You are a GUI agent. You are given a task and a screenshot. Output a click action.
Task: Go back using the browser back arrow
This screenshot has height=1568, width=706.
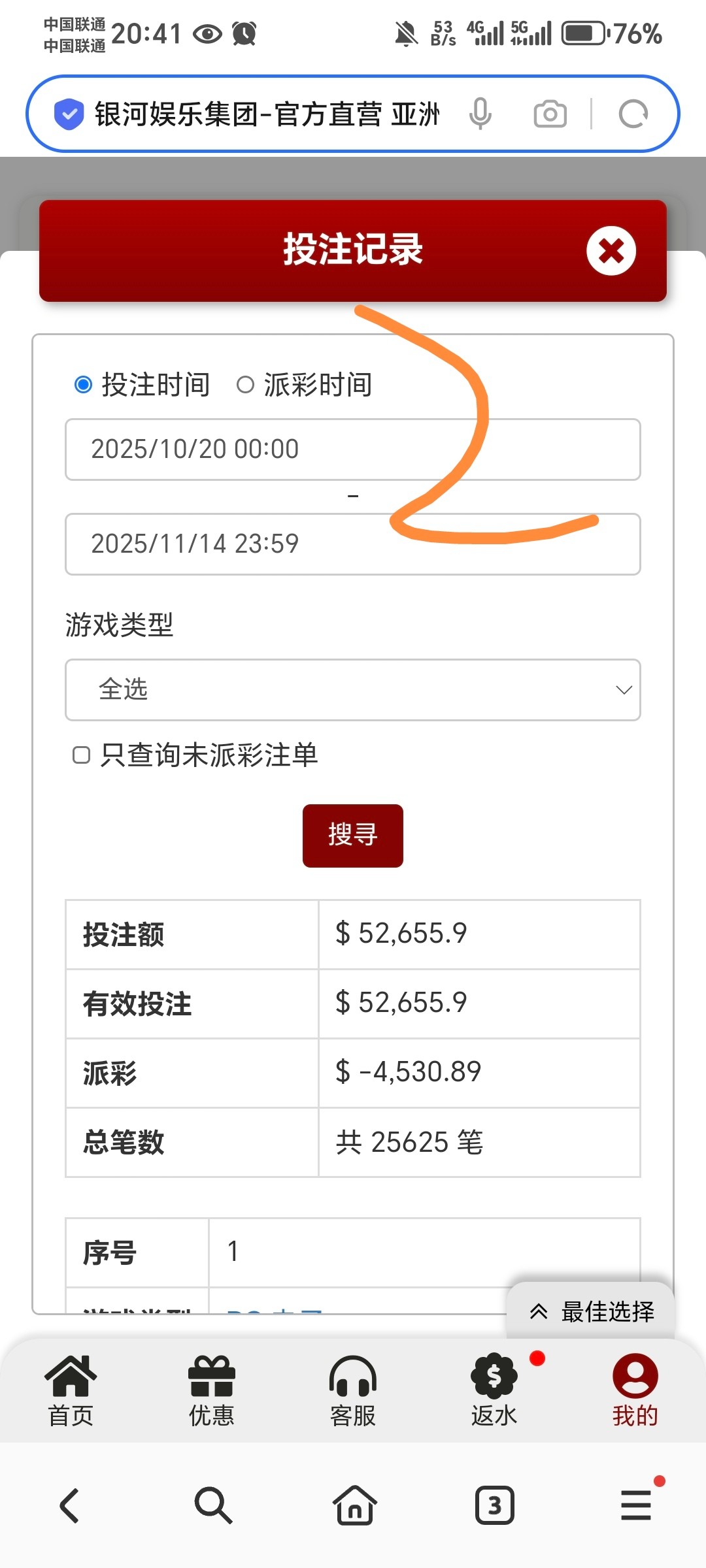tap(71, 1505)
